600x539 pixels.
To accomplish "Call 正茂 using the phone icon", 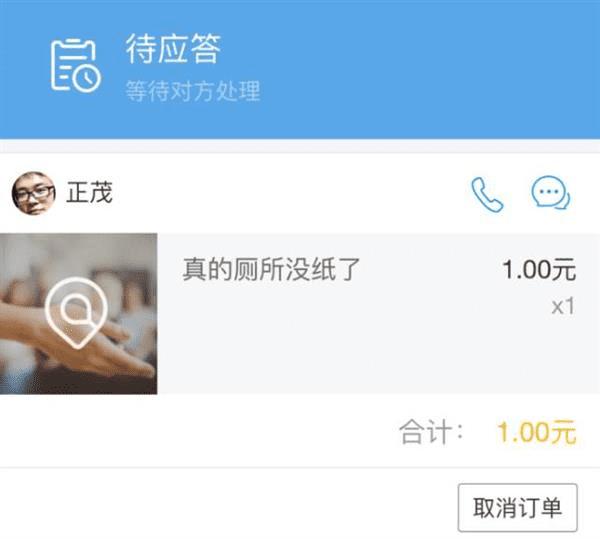I will coord(487,194).
